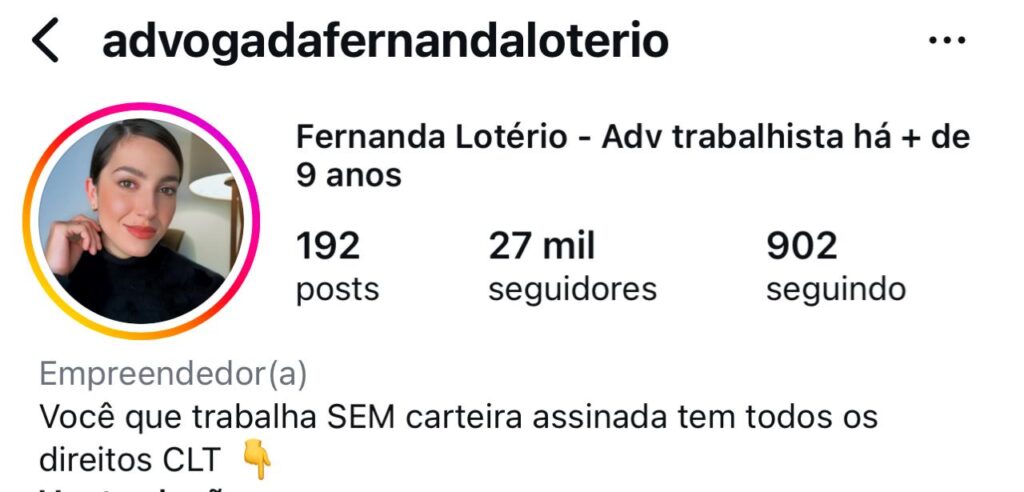View Fernanda Lotério's story from profile picture
The image size is (1024, 492).
pyautogui.click(x=141, y=221)
